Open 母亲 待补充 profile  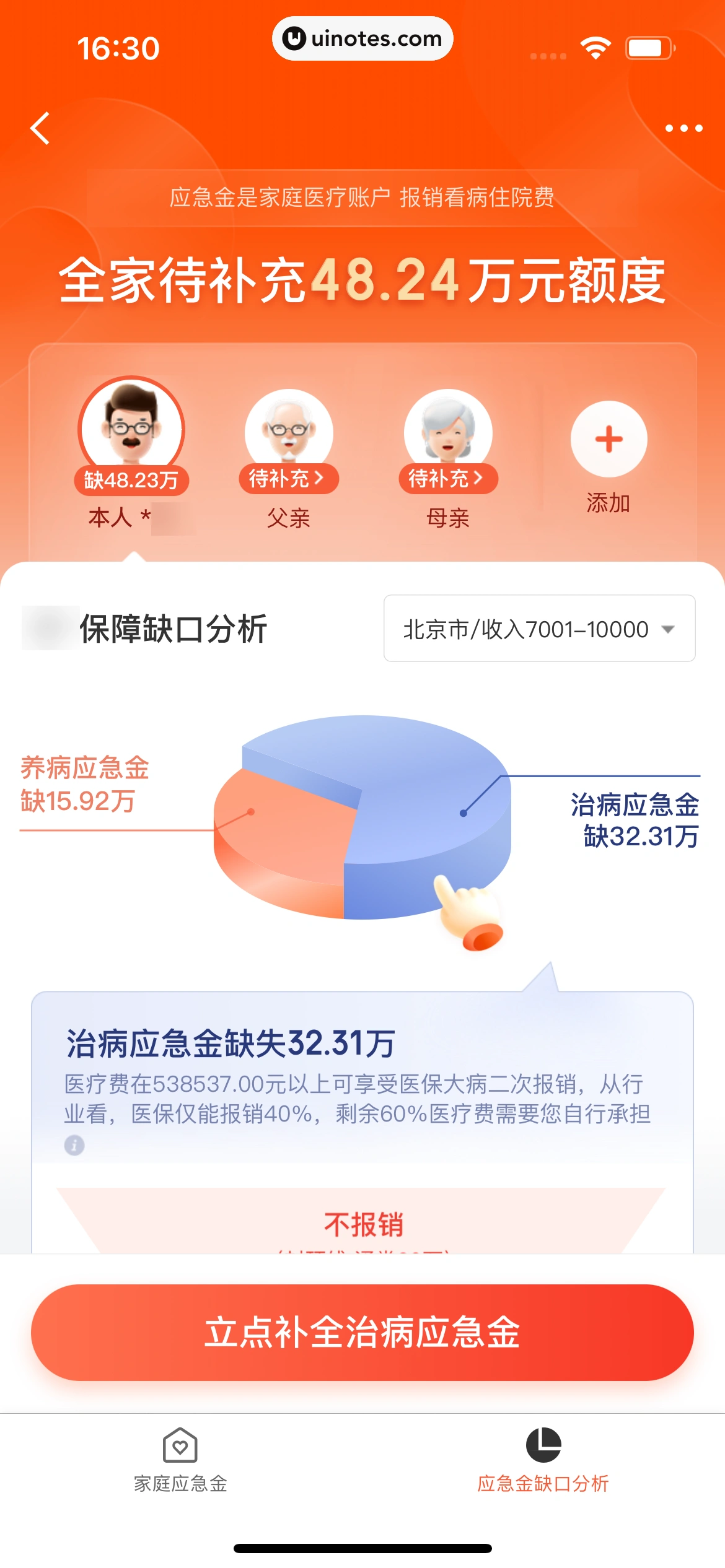tap(448, 478)
